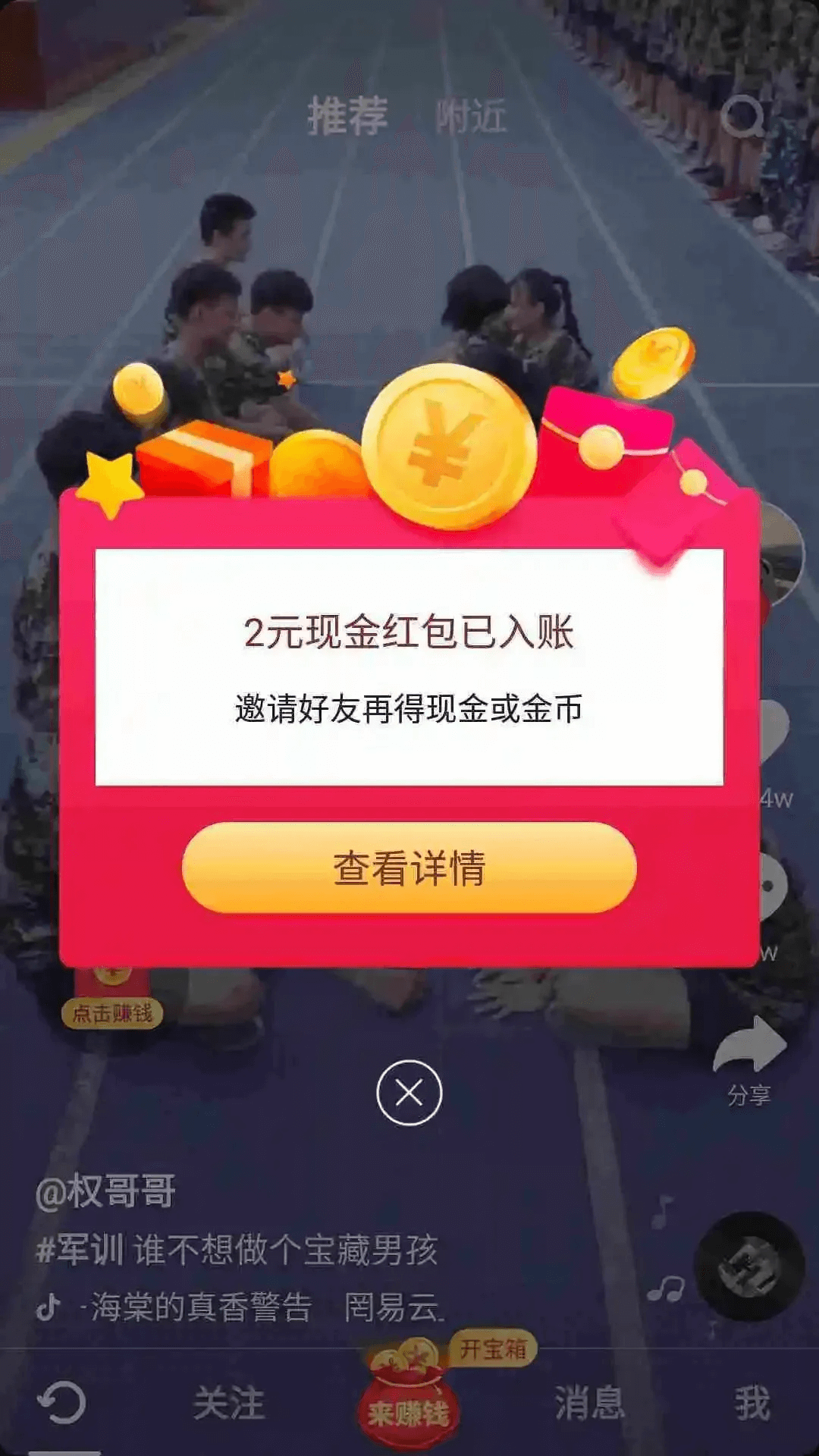This screenshot has width=819, height=1456.
Task: Open the search icon
Action: tap(742, 117)
